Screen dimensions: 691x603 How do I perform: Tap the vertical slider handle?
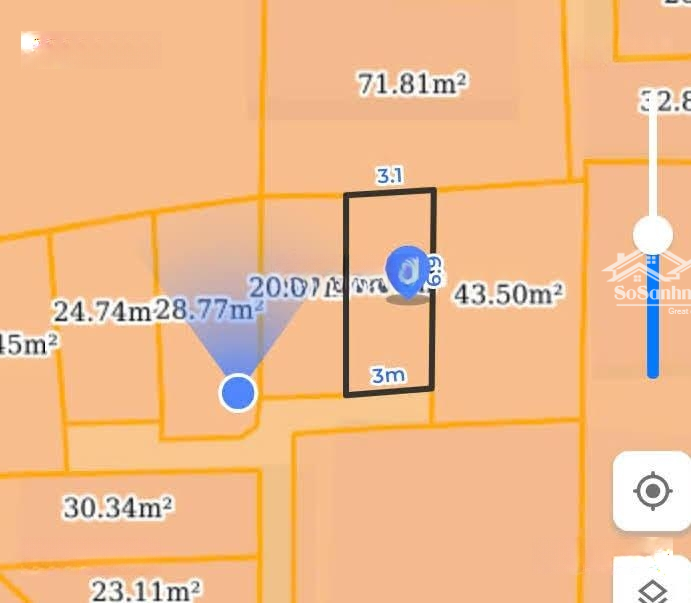653,235
